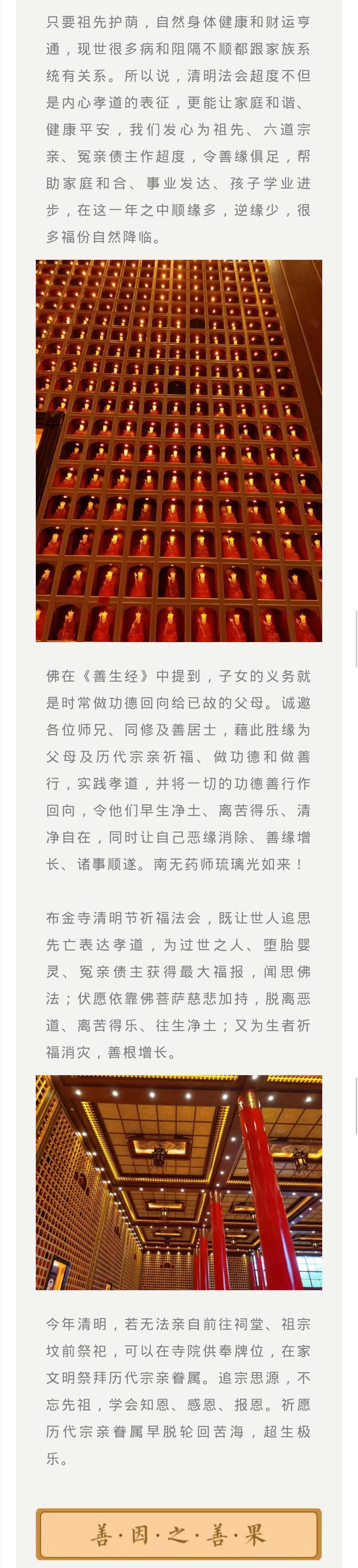View the temple hall photo with red pillars
The height and width of the screenshot is (1568, 358).
[x=179, y=1182]
